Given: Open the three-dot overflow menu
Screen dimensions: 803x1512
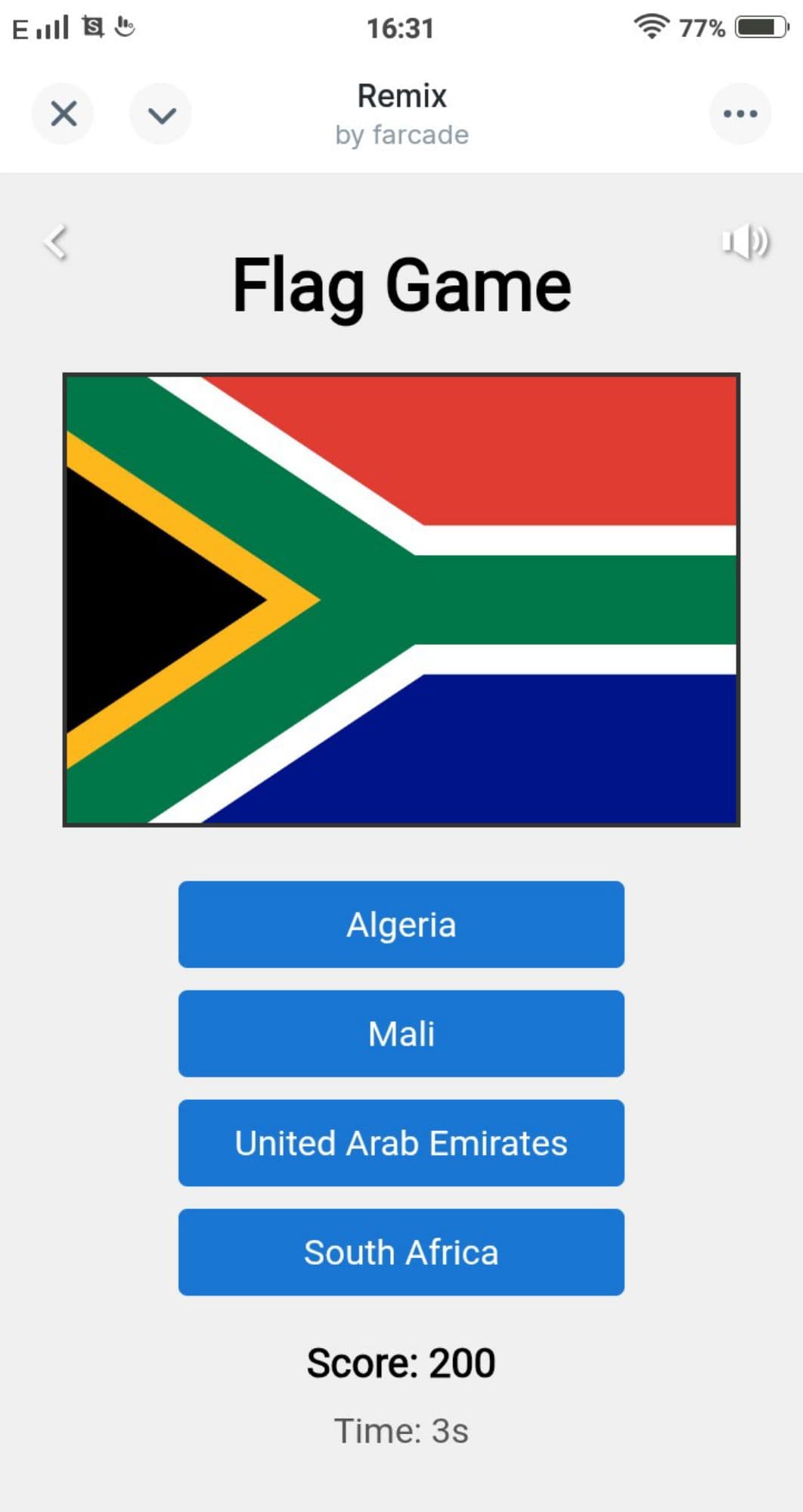Looking at the screenshot, I should 739,114.
